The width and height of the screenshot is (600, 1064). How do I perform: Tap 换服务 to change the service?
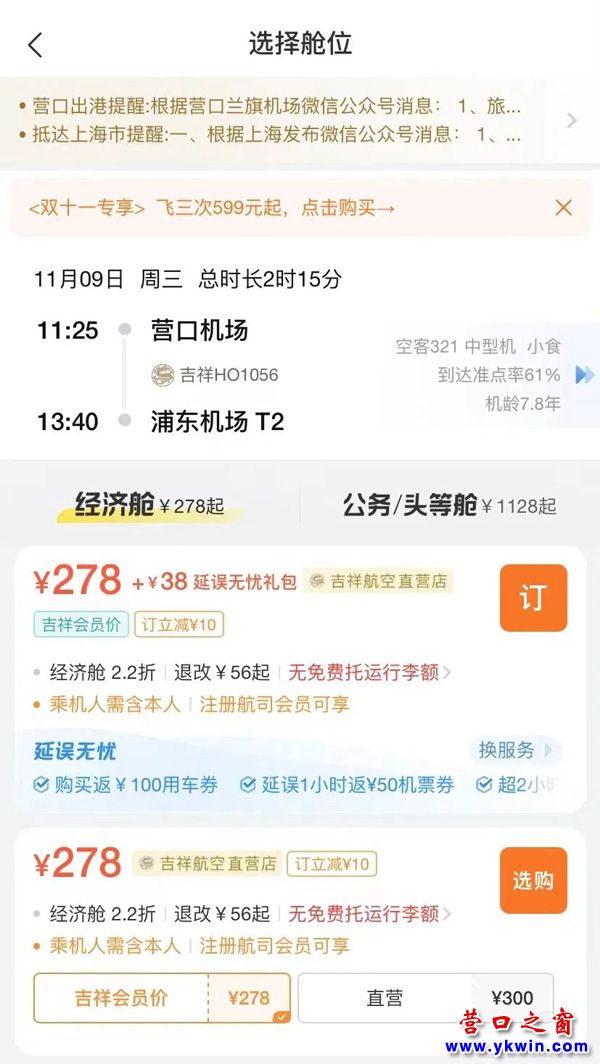[512, 750]
